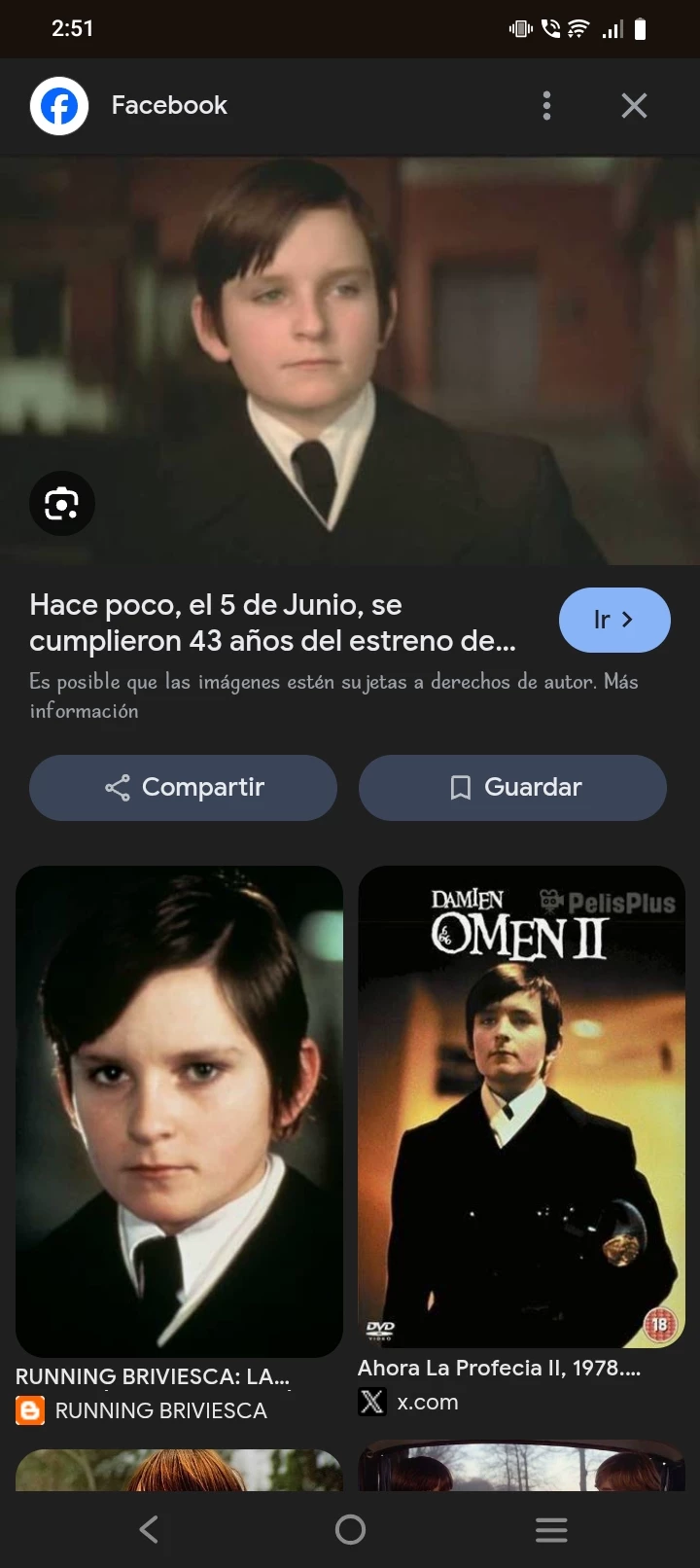Show recent apps from the navigation bar

tap(550, 1529)
